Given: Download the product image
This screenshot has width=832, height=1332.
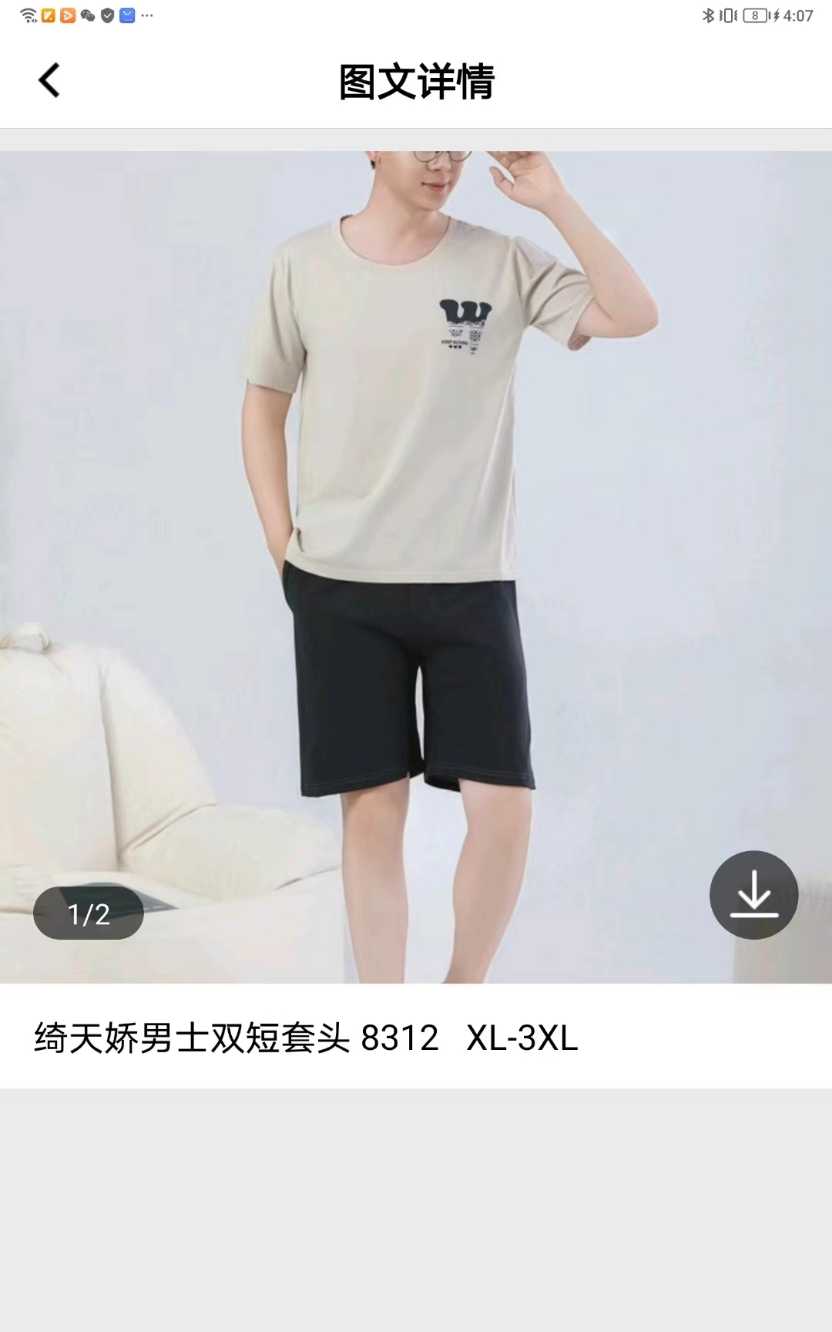Looking at the screenshot, I should pos(753,894).
